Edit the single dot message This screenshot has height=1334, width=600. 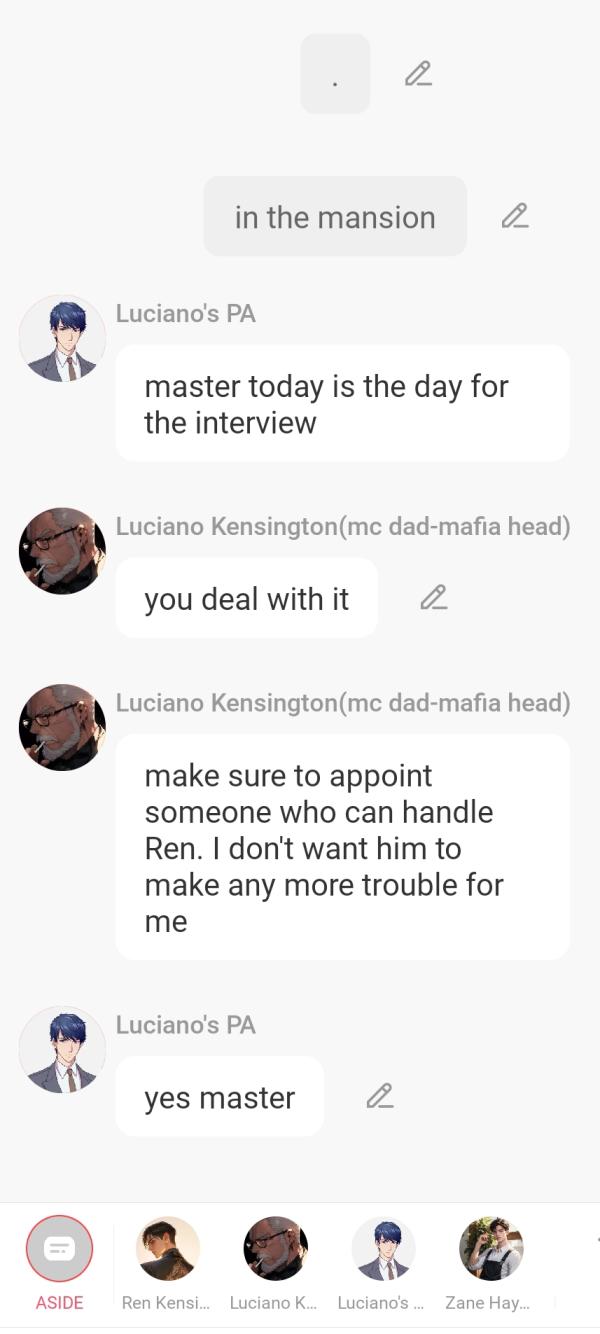tap(418, 74)
